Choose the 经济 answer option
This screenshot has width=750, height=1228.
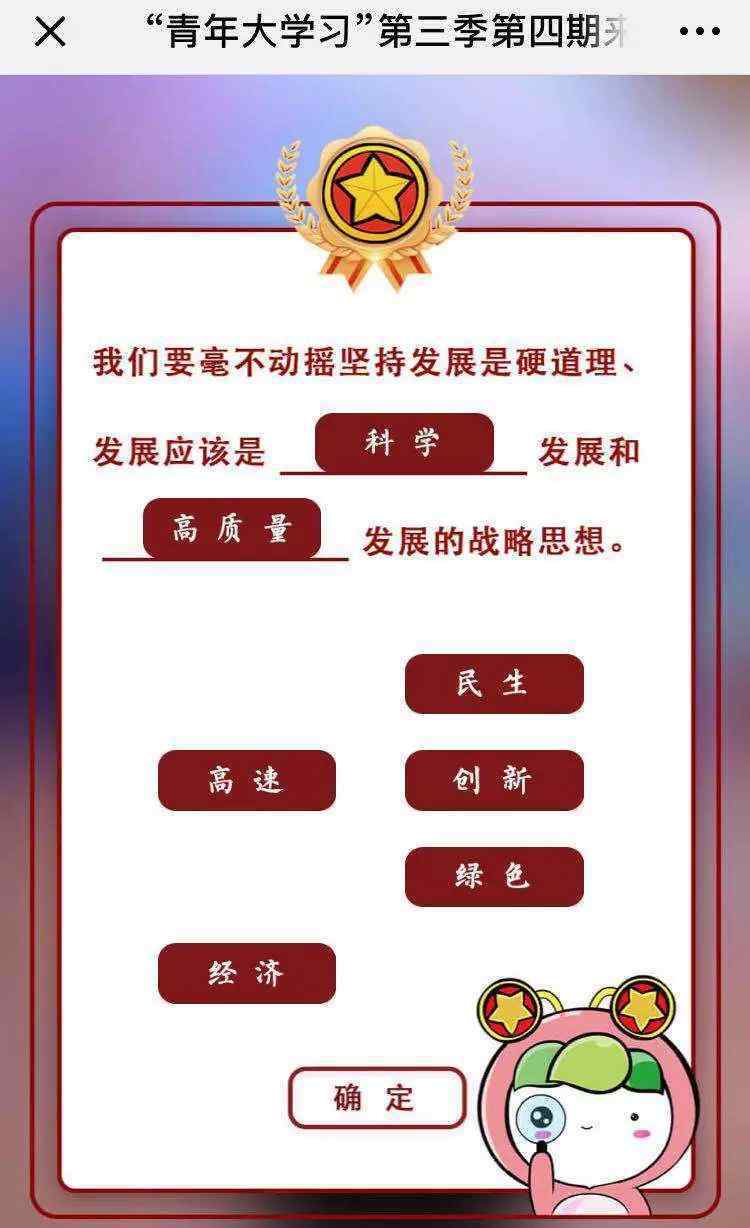click(247, 973)
